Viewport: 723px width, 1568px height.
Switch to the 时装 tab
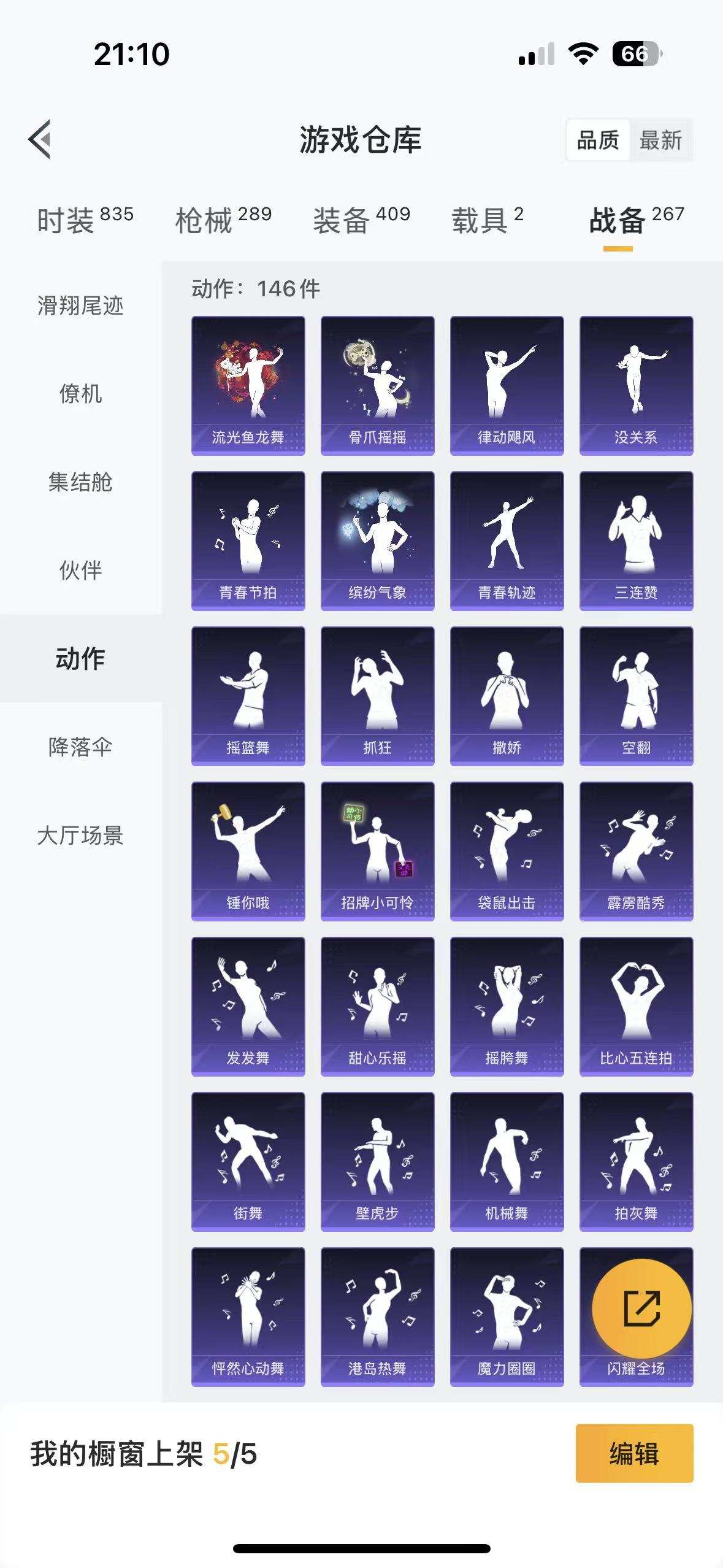point(67,216)
